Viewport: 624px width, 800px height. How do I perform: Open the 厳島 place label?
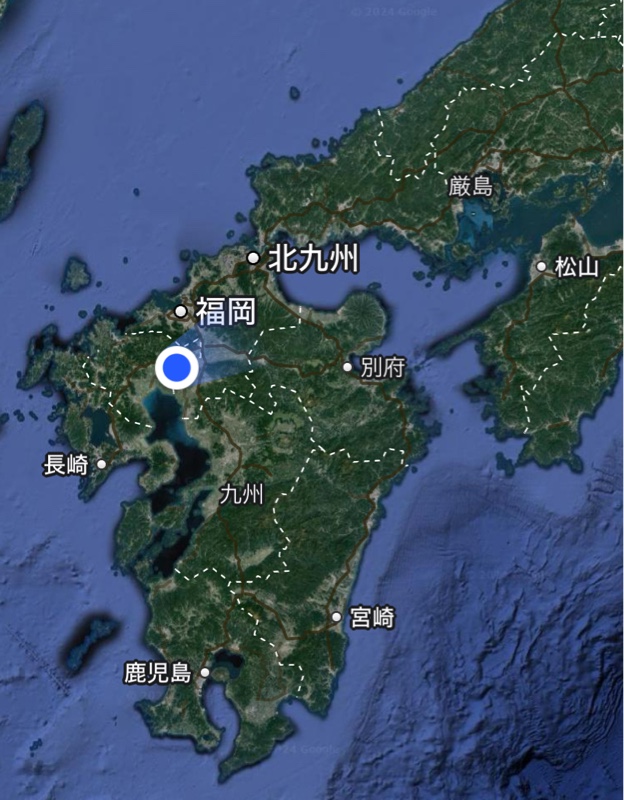point(470,186)
